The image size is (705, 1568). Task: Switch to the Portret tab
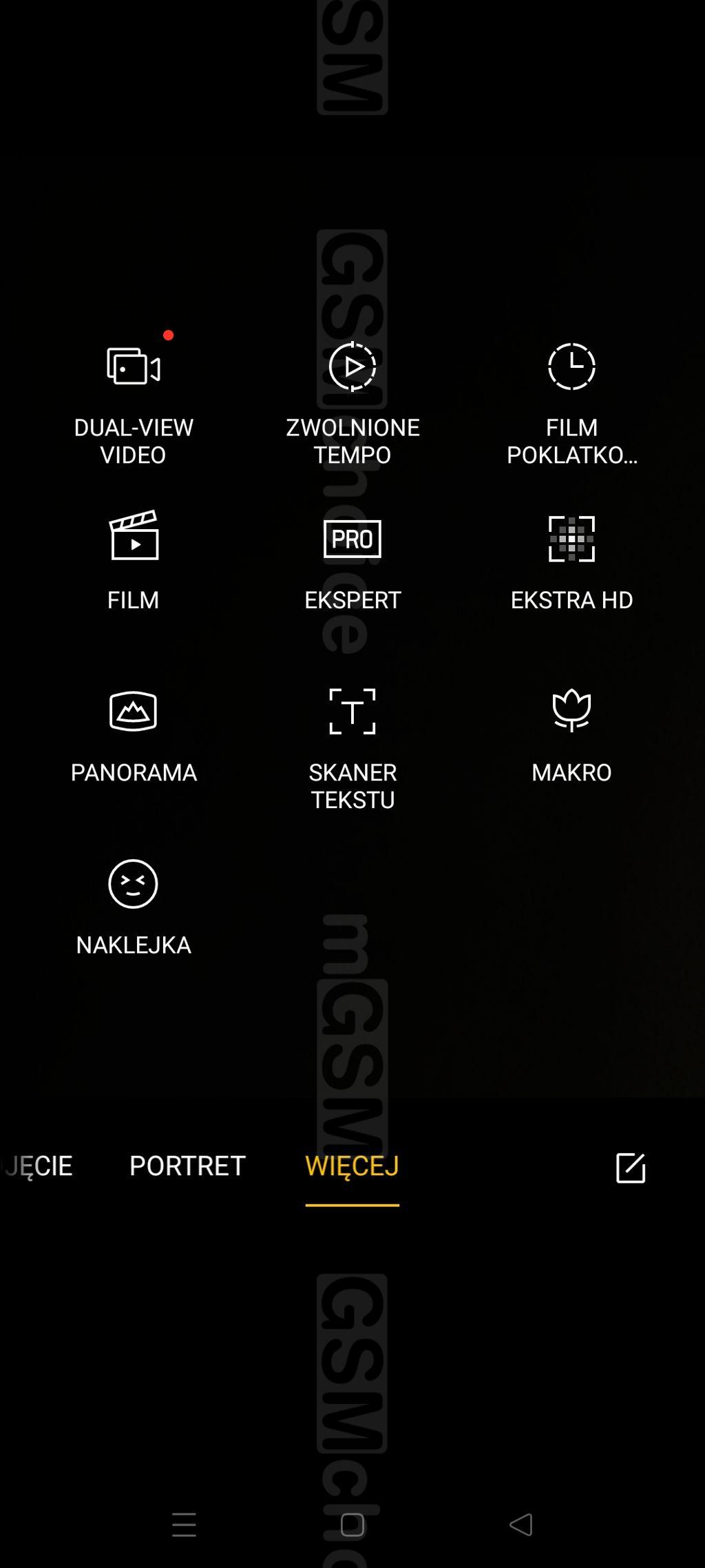(x=187, y=1166)
